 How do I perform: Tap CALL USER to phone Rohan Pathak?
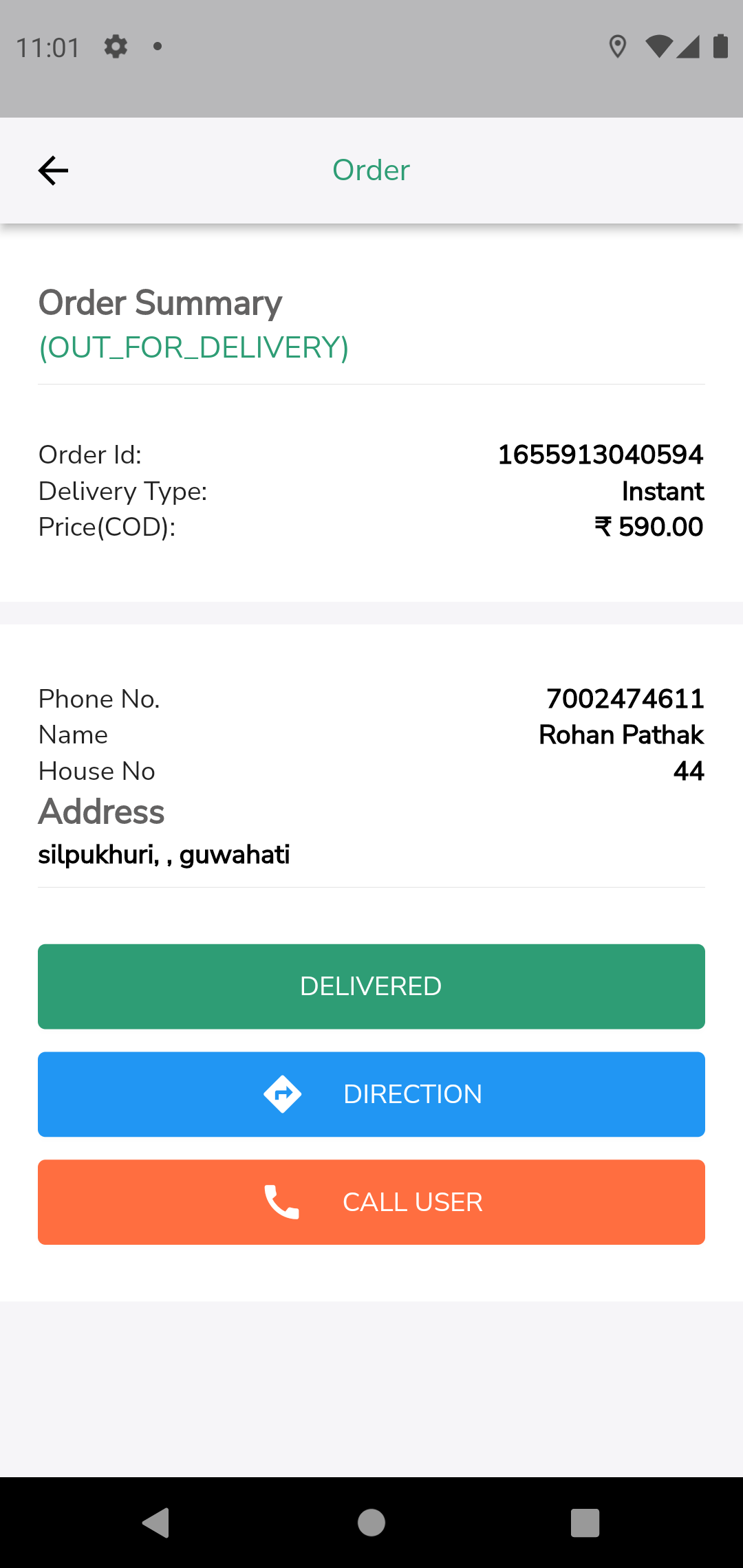pyautogui.click(x=371, y=1201)
